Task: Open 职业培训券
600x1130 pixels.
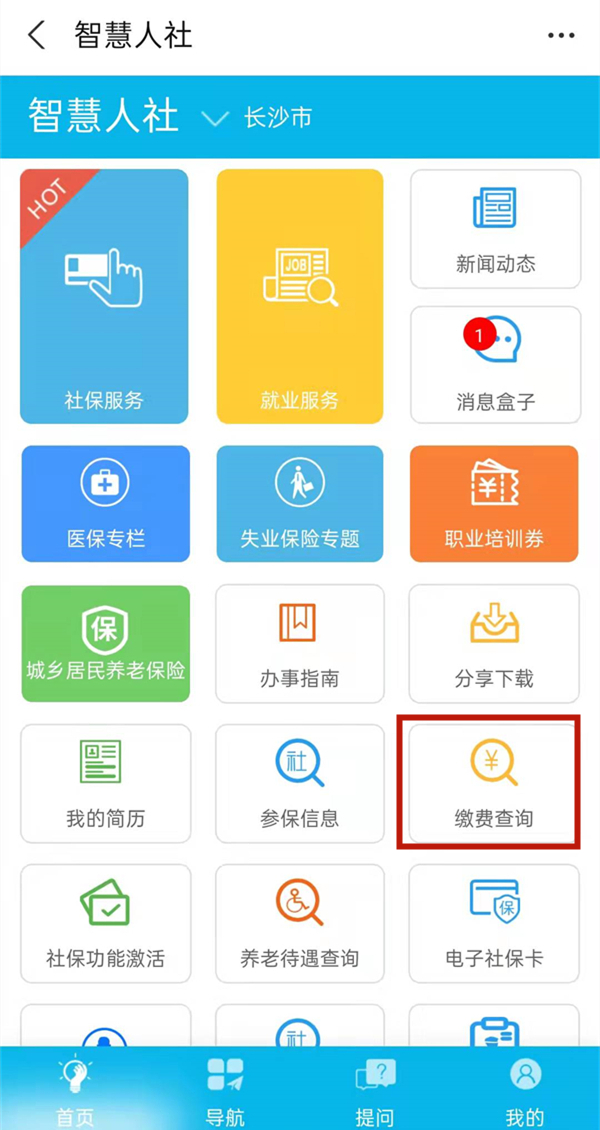Action: pyautogui.click(x=494, y=504)
